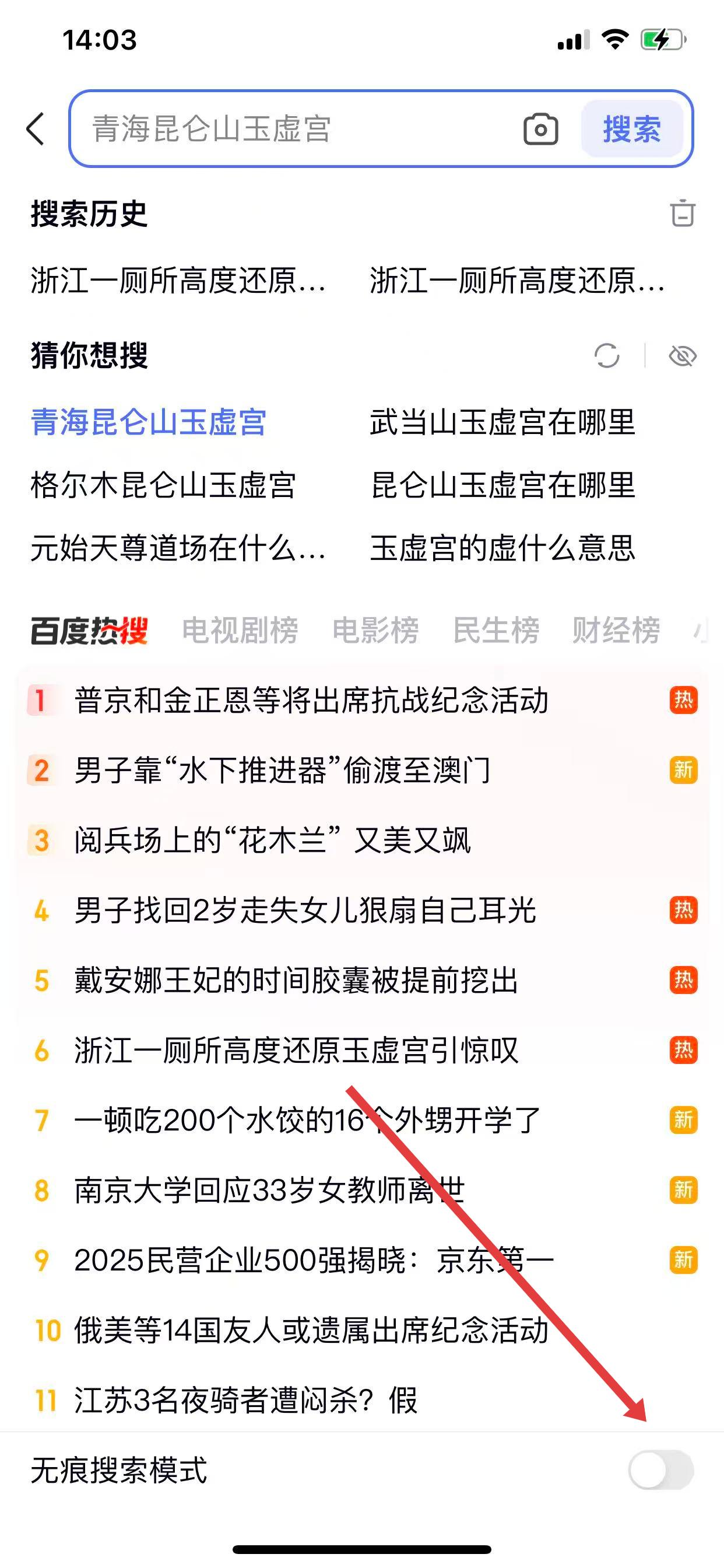Hide the 猜你想搜 section
Viewport: 724px width, 1568px height.
(x=682, y=355)
